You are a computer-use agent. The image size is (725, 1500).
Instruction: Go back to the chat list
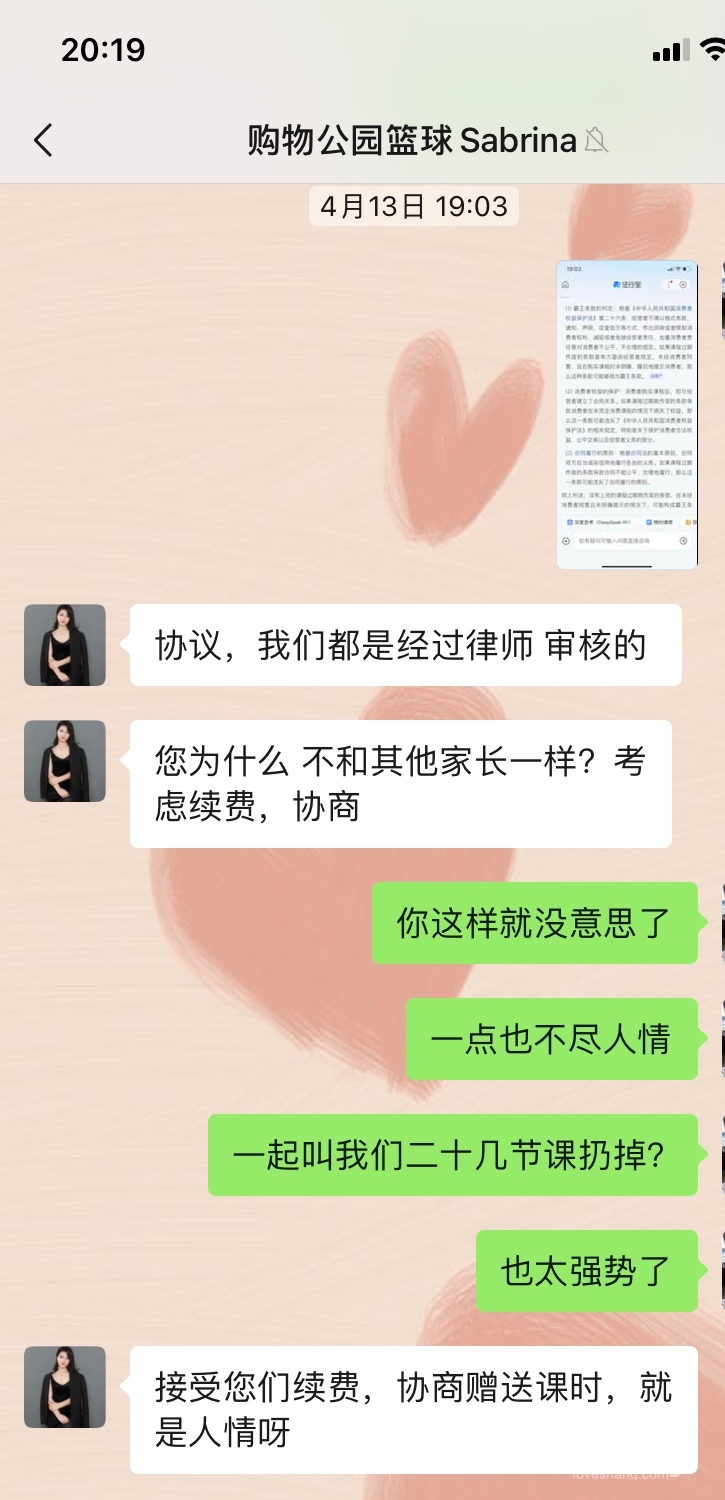point(43,140)
